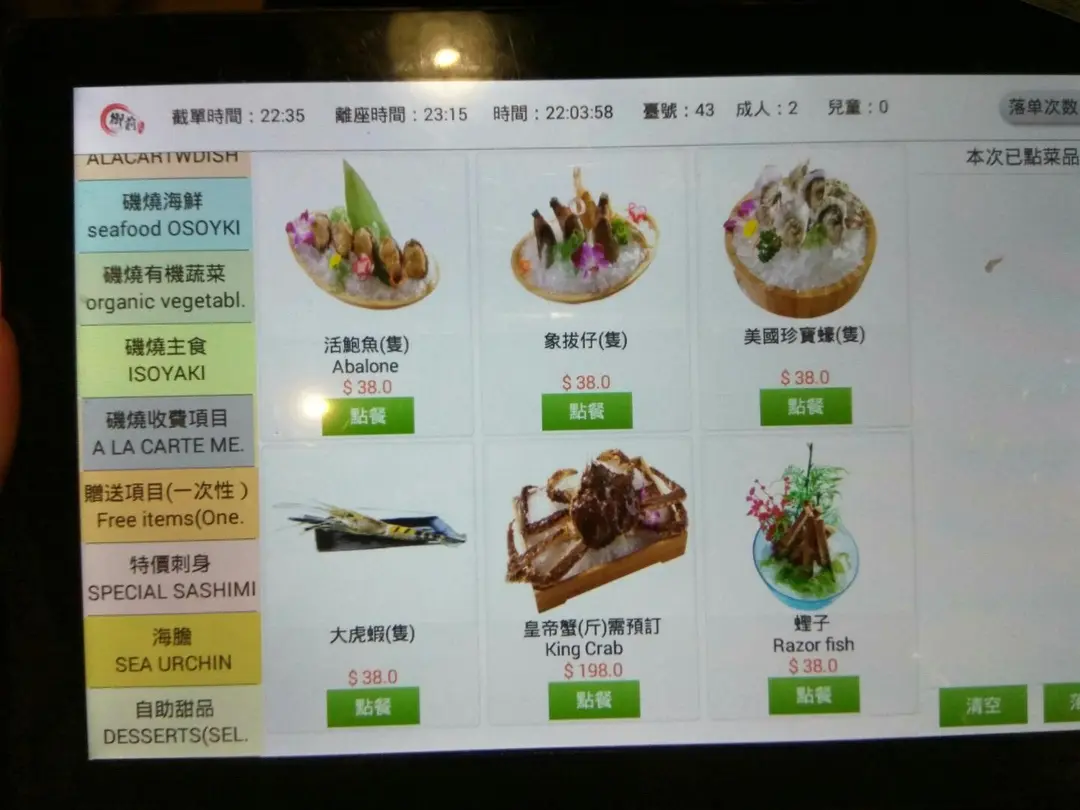Show the Free items category
Screen dimensions: 1080x810
[170, 505]
